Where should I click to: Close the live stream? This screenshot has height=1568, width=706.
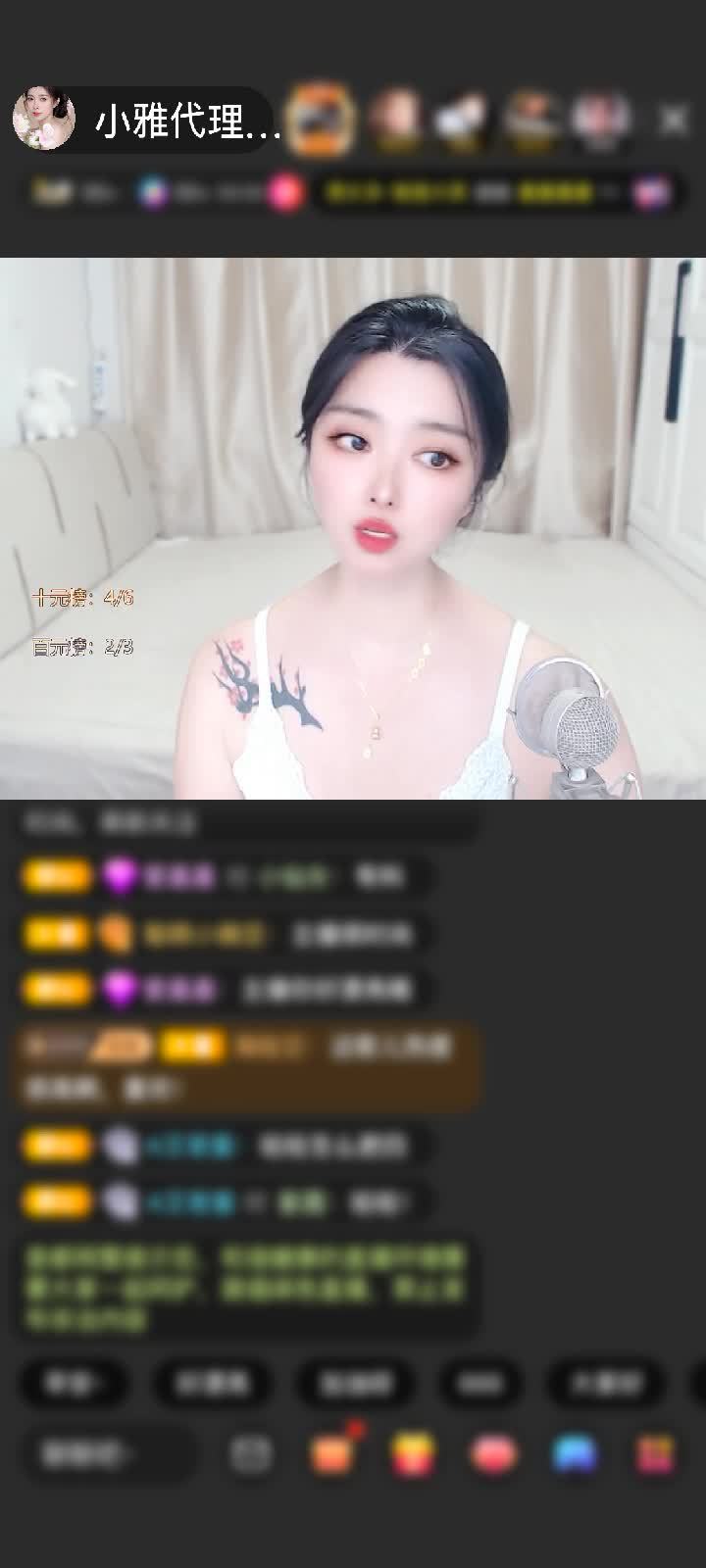point(674,121)
